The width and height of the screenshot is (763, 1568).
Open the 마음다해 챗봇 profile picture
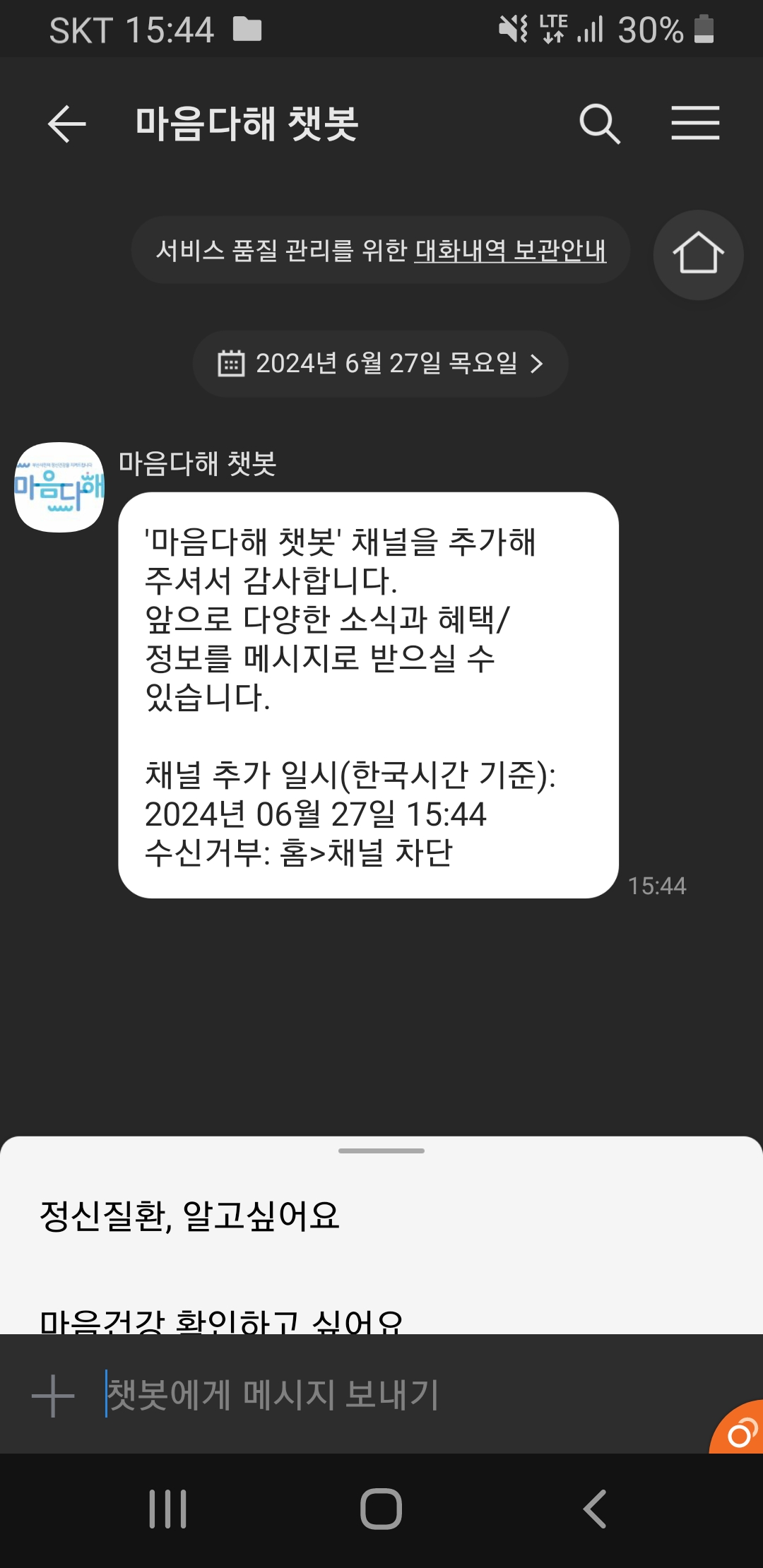click(x=59, y=487)
